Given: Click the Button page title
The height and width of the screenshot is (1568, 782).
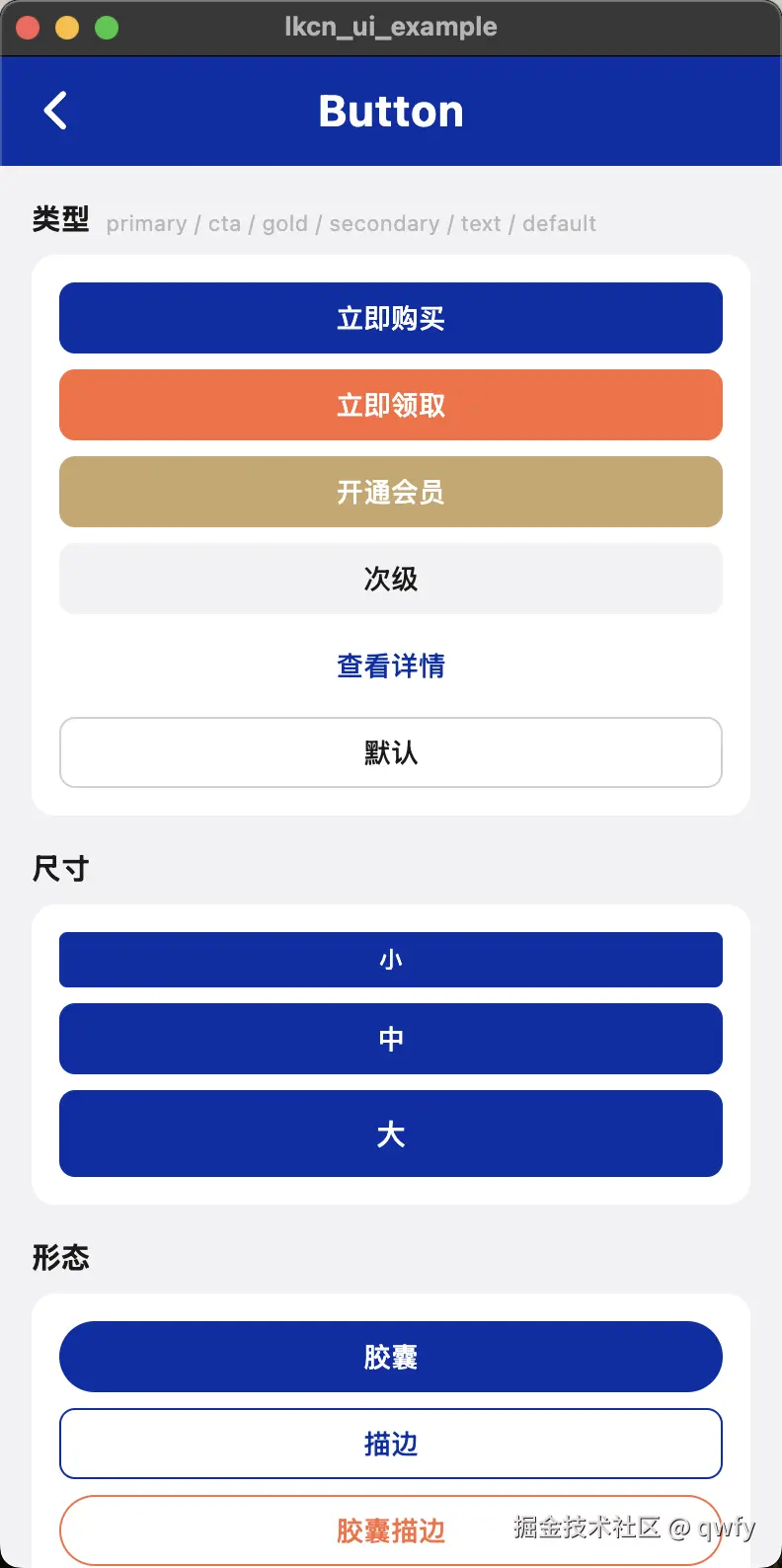Looking at the screenshot, I should (x=391, y=111).
